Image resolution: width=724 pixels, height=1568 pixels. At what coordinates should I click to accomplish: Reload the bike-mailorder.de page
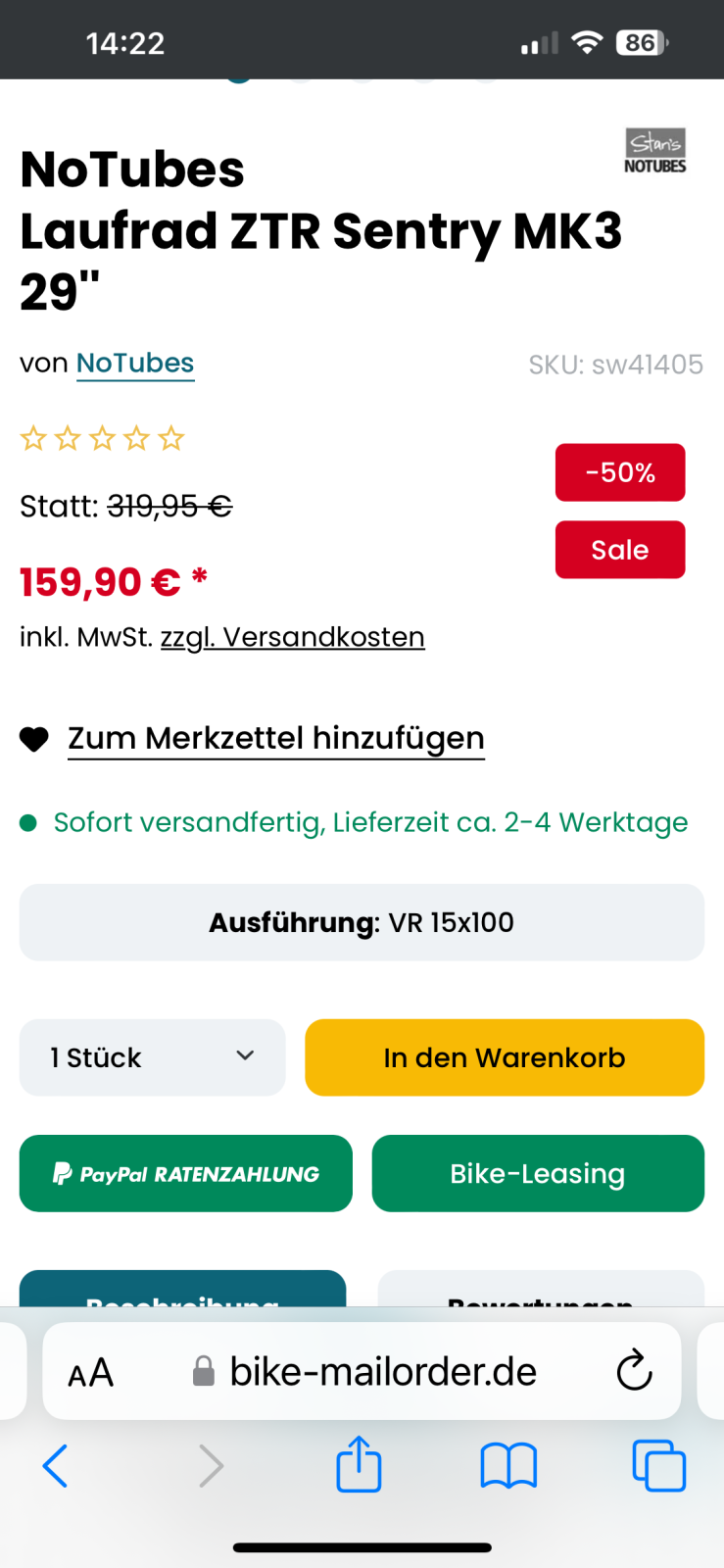pos(634,1371)
